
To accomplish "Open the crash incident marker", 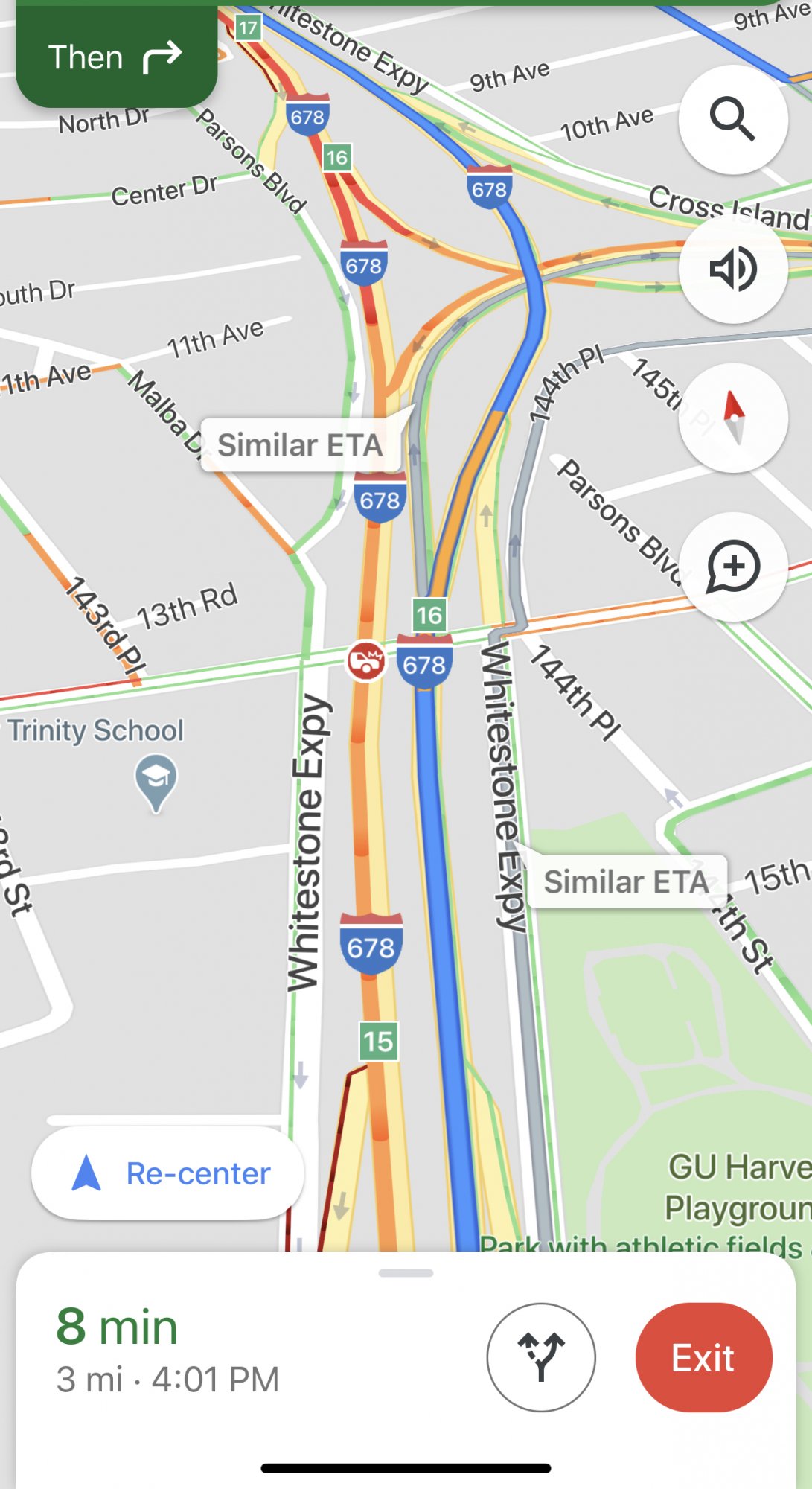I will click(366, 660).
